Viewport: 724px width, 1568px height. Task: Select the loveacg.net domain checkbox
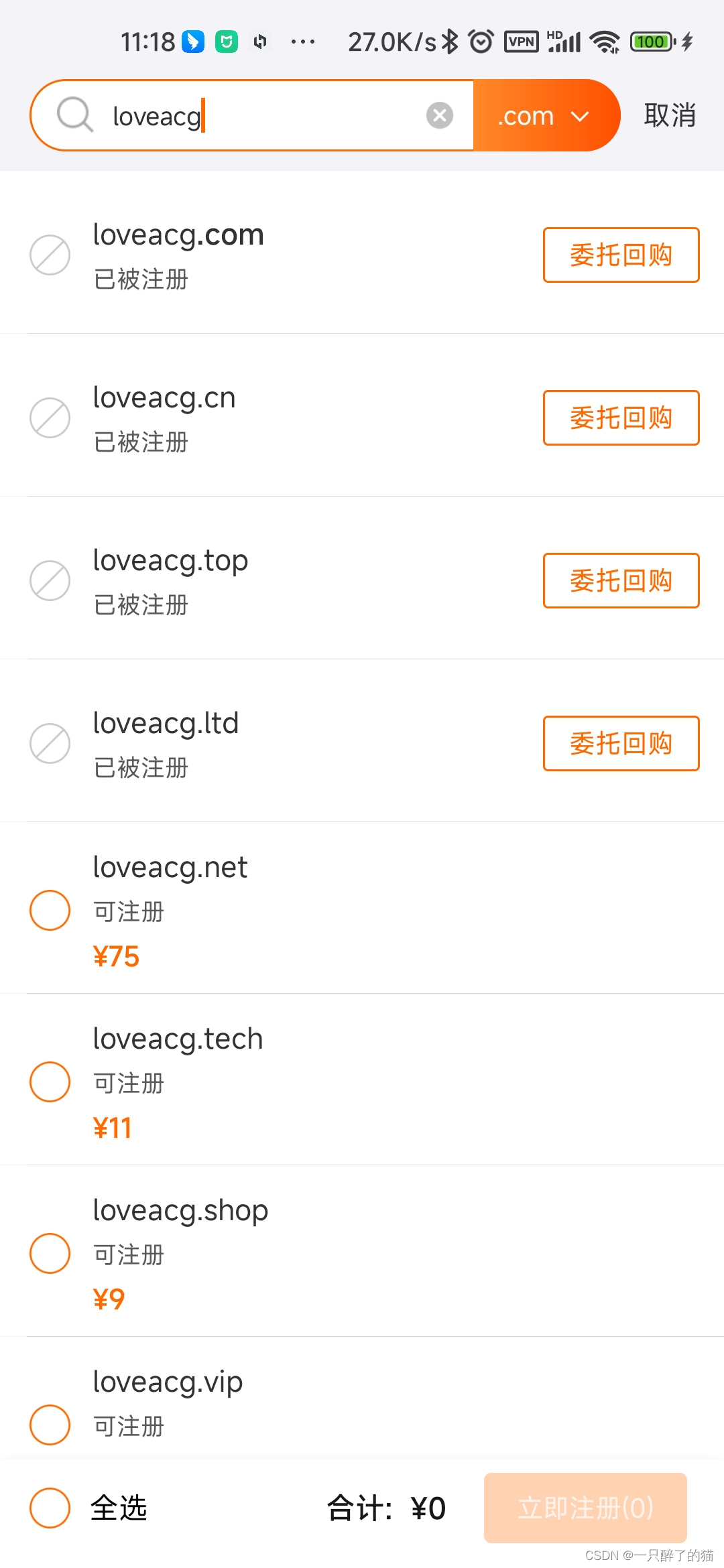click(x=50, y=910)
